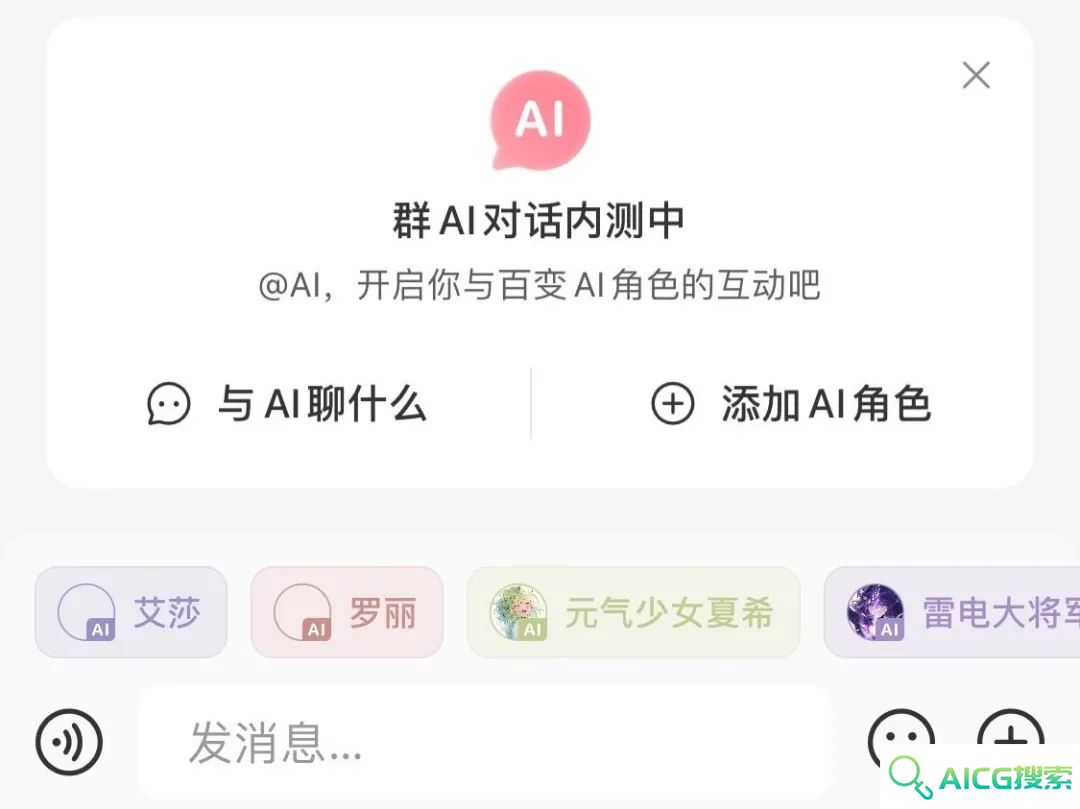Switch to voice input mode
The height and width of the screenshot is (809, 1080).
click(69, 743)
